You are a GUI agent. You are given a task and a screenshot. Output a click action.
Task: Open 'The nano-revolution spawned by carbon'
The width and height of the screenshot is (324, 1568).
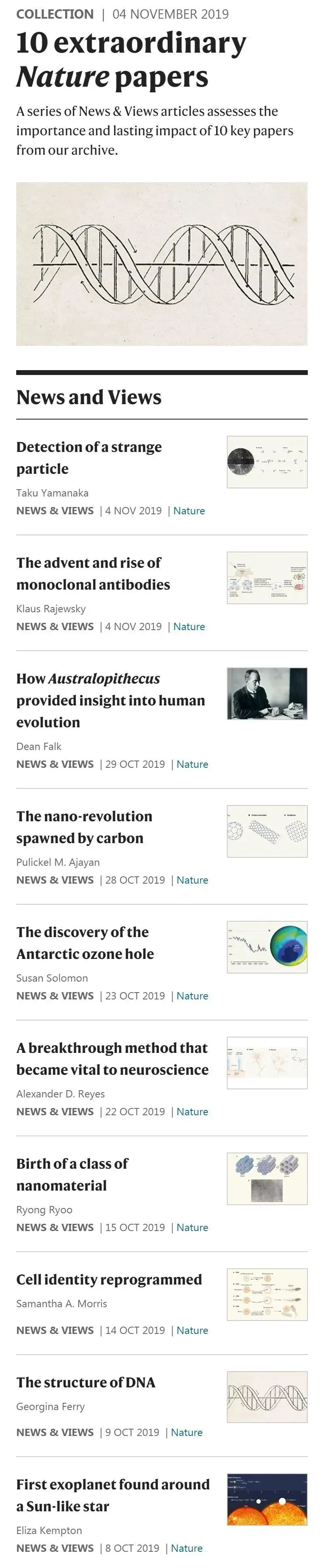84,827
